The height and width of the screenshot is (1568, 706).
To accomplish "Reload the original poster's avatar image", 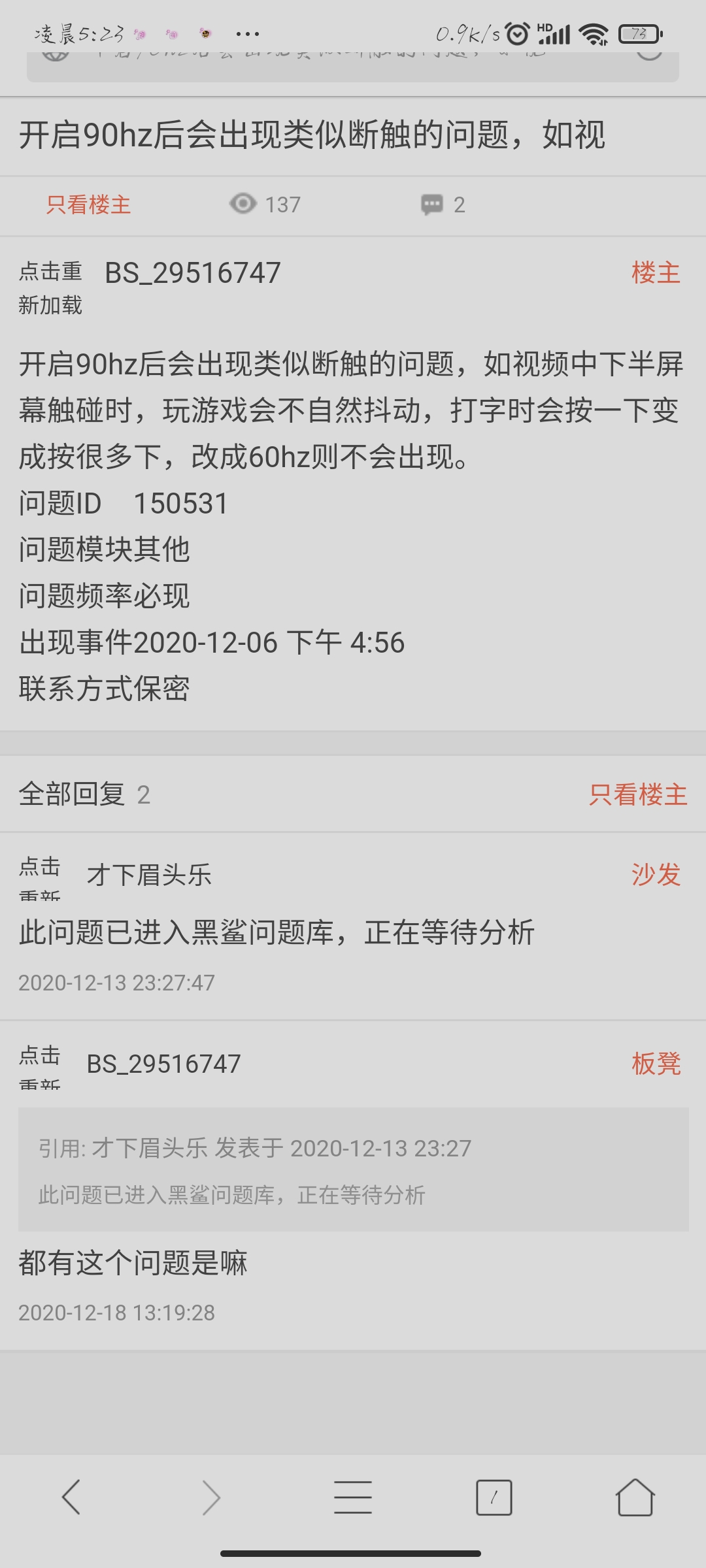I will pos(50,288).
